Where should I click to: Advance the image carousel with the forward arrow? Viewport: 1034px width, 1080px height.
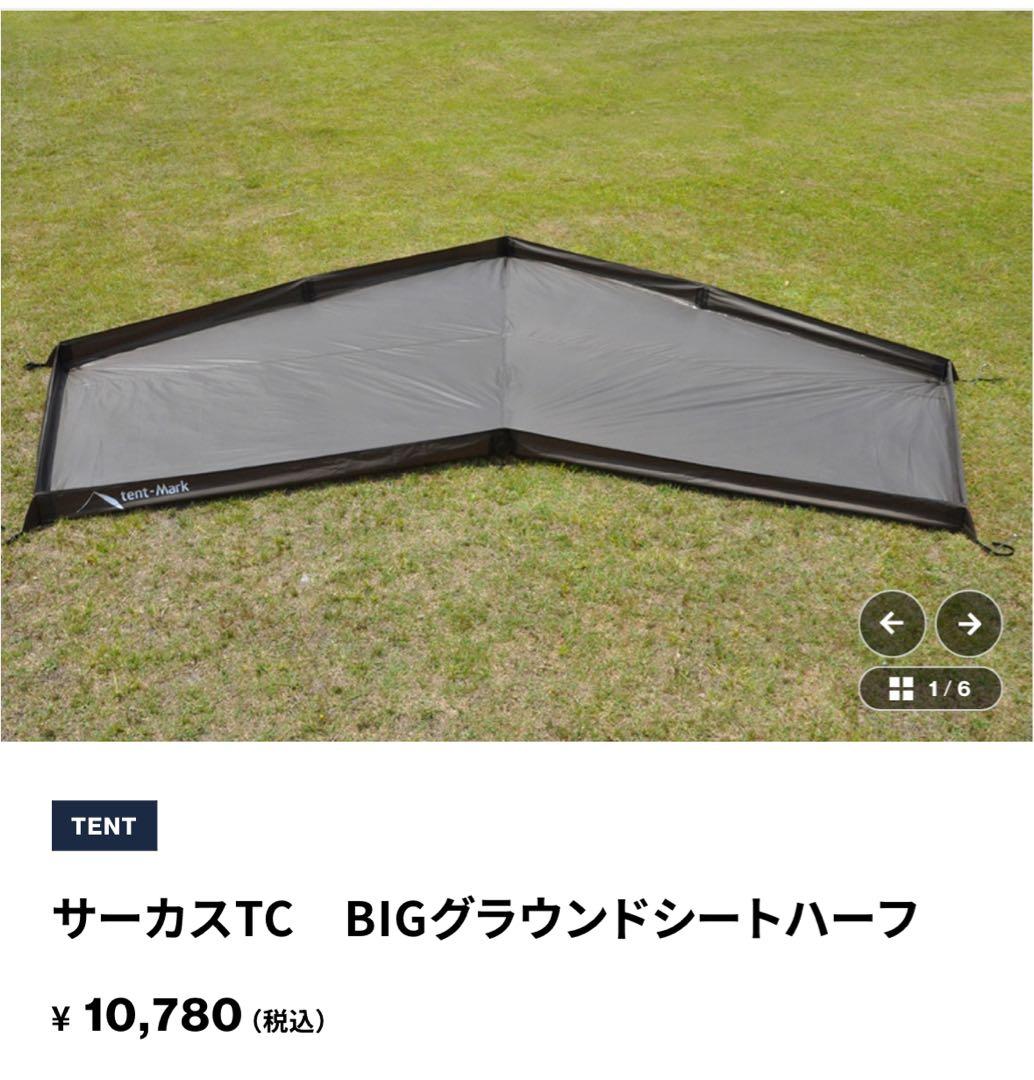click(967, 623)
